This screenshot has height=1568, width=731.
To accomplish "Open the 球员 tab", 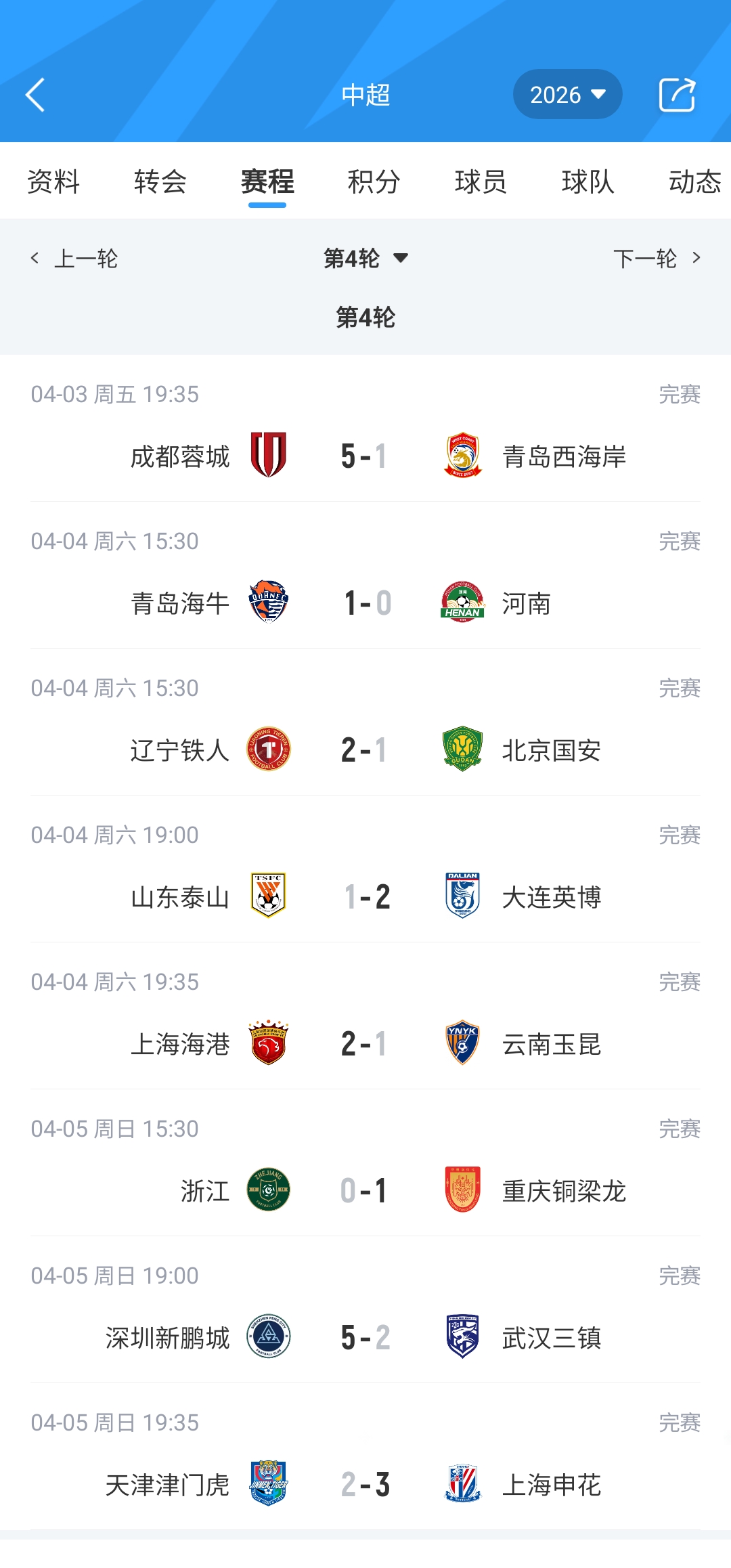I will (x=481, y=181).
